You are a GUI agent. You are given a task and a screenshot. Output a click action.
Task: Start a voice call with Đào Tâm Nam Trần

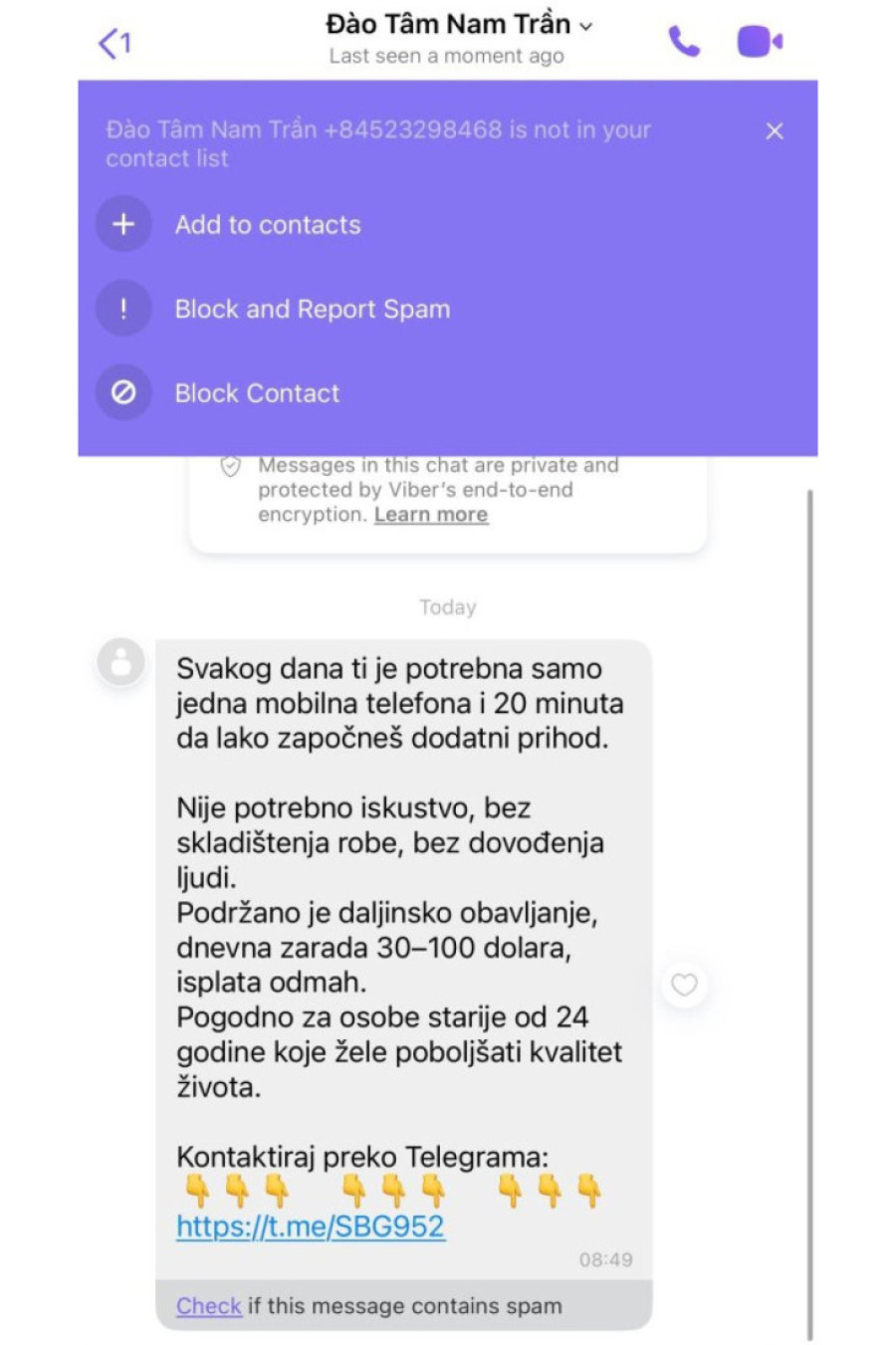tap(684, 42)
